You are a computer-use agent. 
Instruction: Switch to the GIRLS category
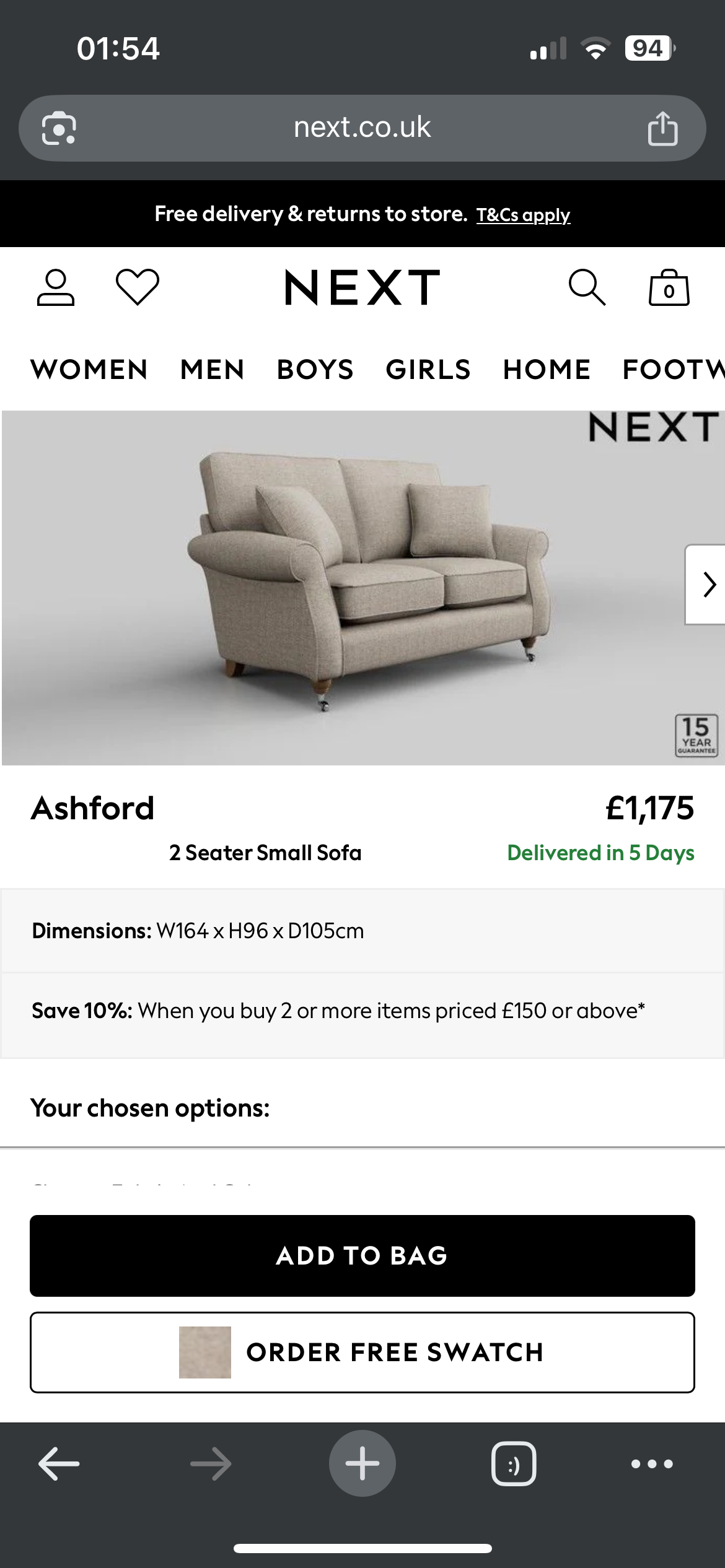point(428,370)
